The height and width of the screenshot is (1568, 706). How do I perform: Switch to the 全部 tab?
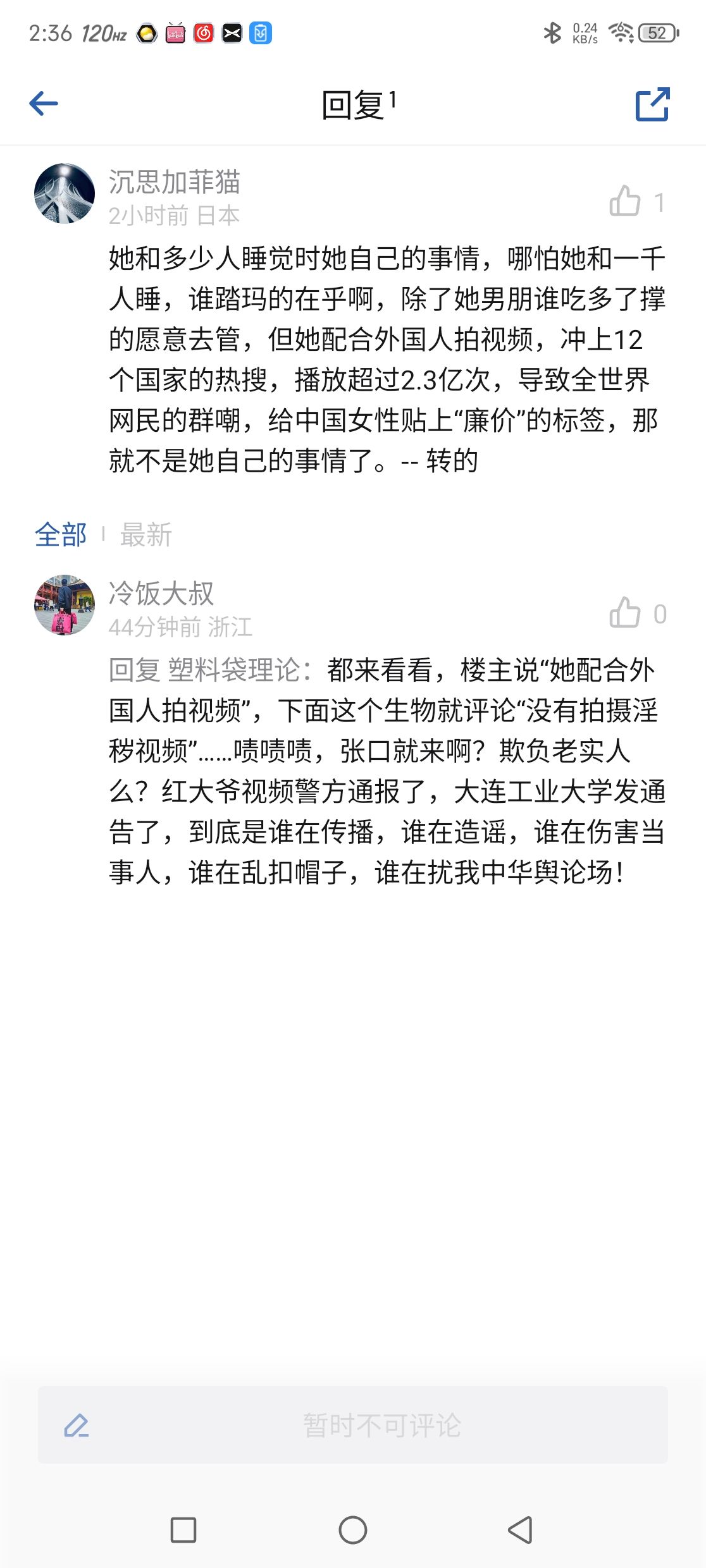[x=61, y=535]
